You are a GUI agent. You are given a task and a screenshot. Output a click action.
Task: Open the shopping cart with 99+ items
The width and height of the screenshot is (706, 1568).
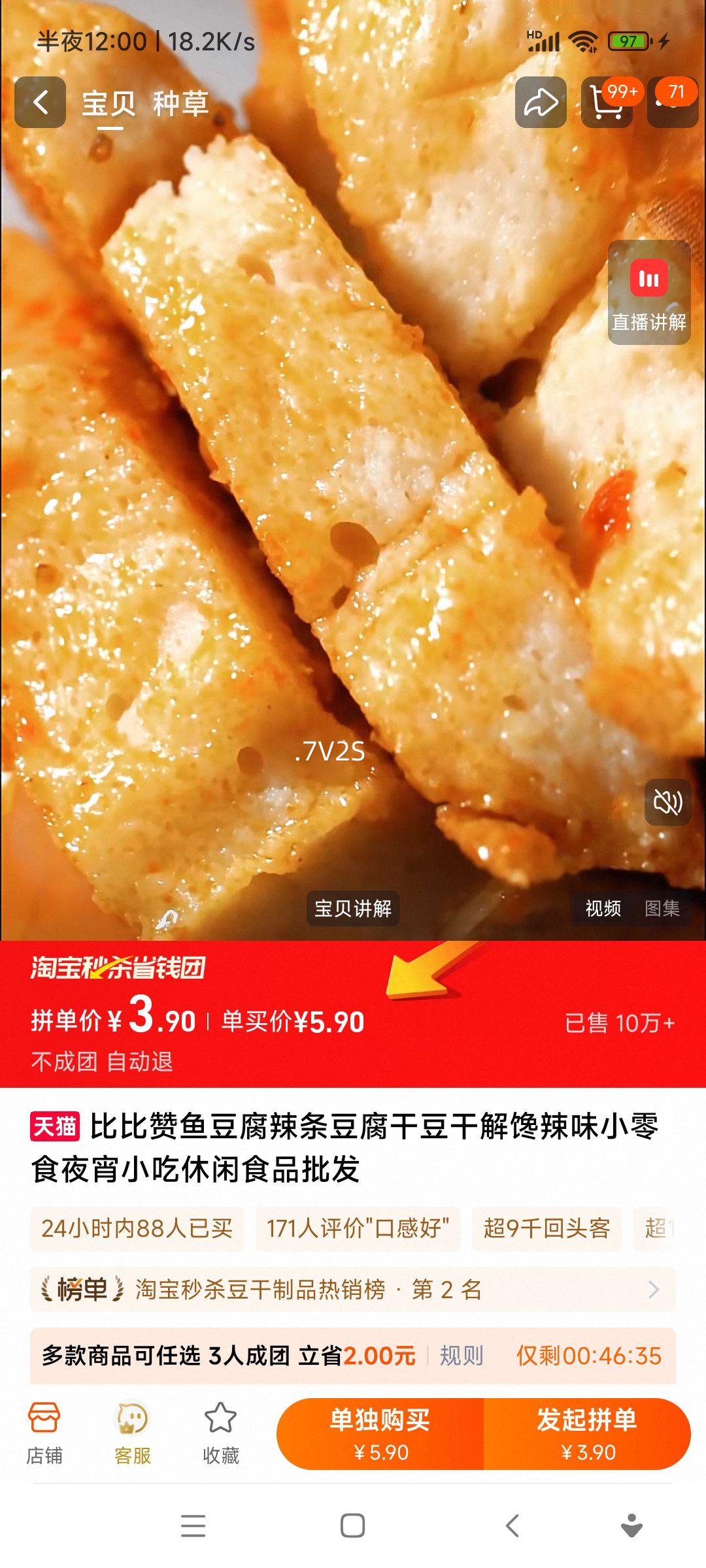pos(607,101)
